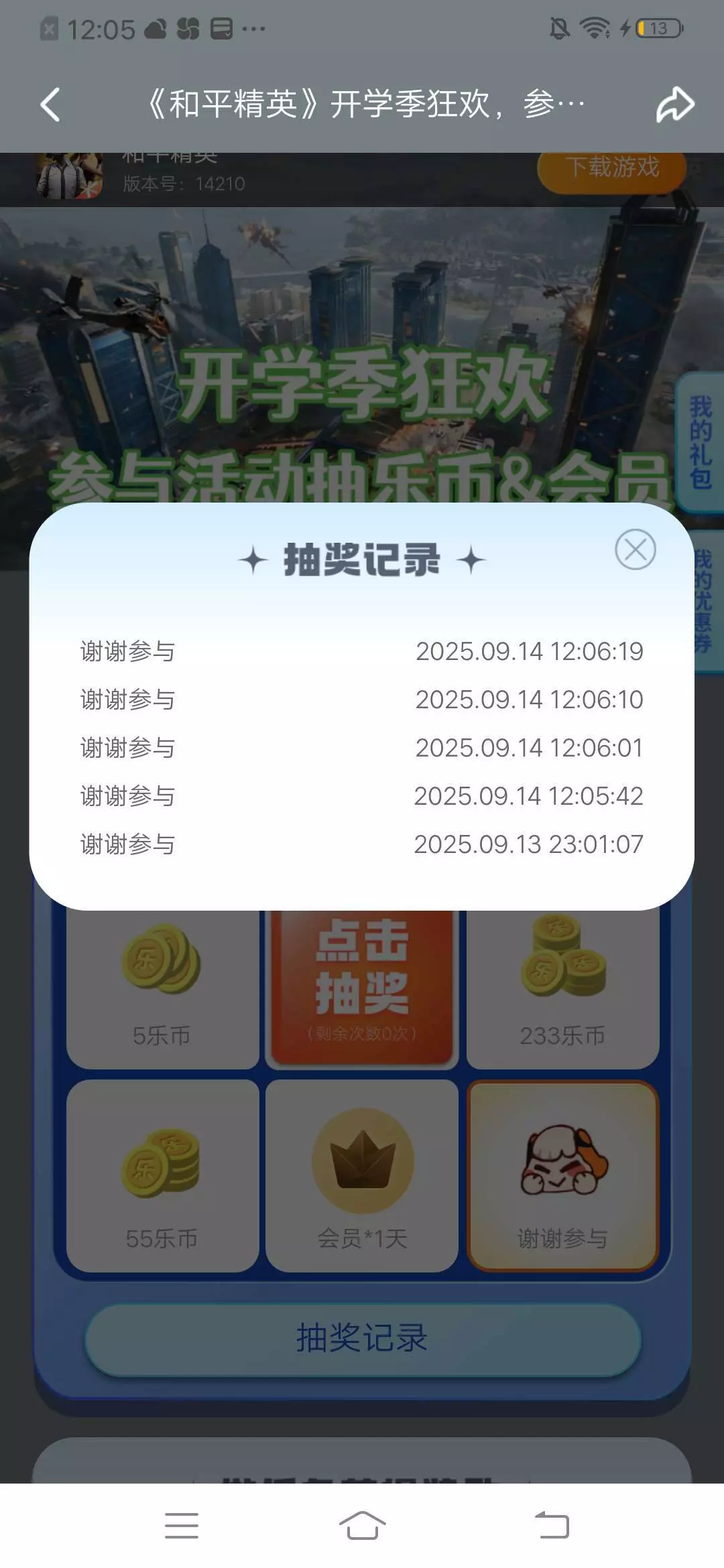
Task: Tap the 下载游戏 button
Action: pos(612,168)
